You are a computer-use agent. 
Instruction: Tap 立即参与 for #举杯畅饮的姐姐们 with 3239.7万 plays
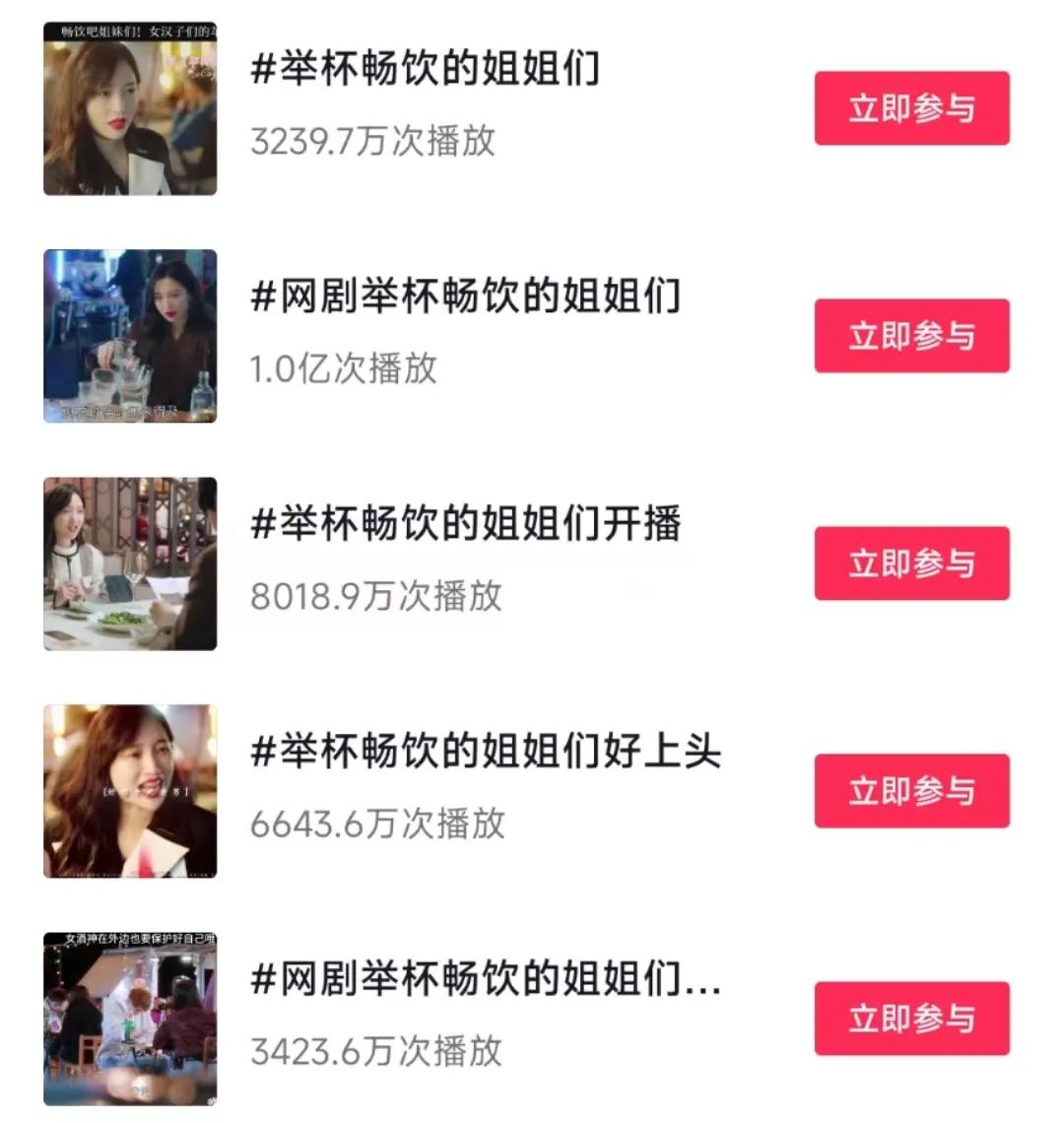pos(911,108)
